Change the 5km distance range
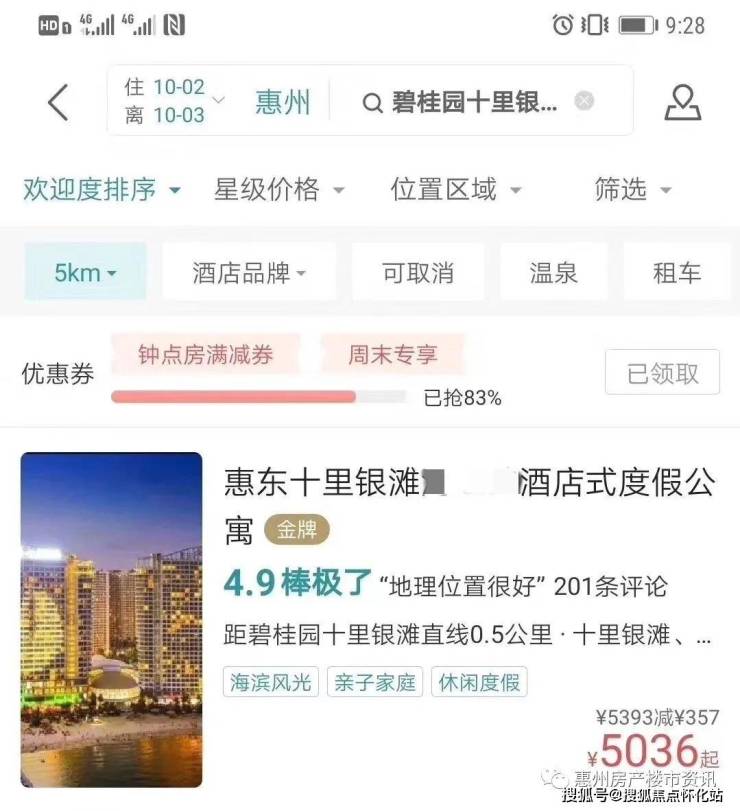Viewport: 740px width, 811px height. 85,272
